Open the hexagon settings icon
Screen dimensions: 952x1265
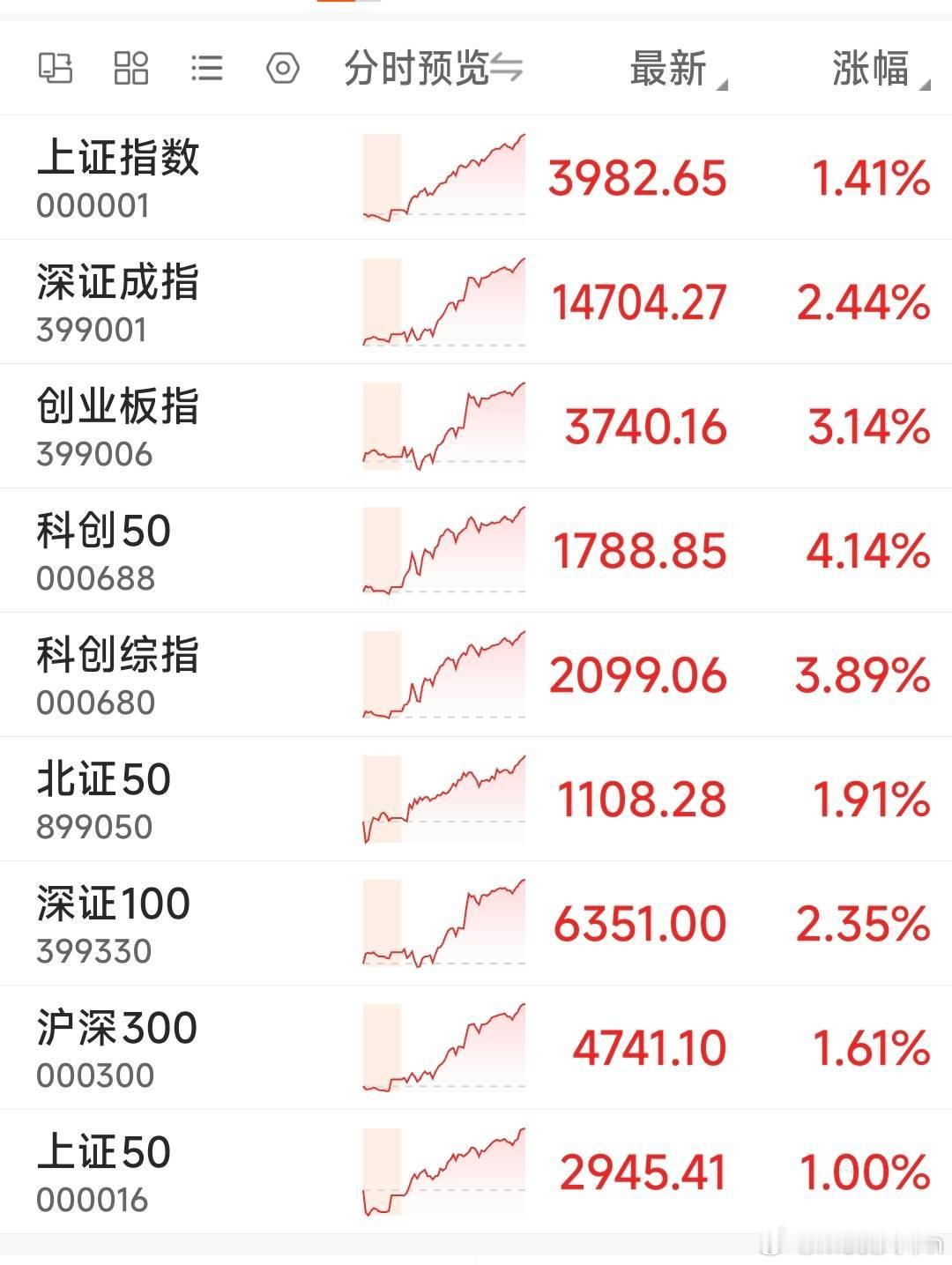[283, 68]
